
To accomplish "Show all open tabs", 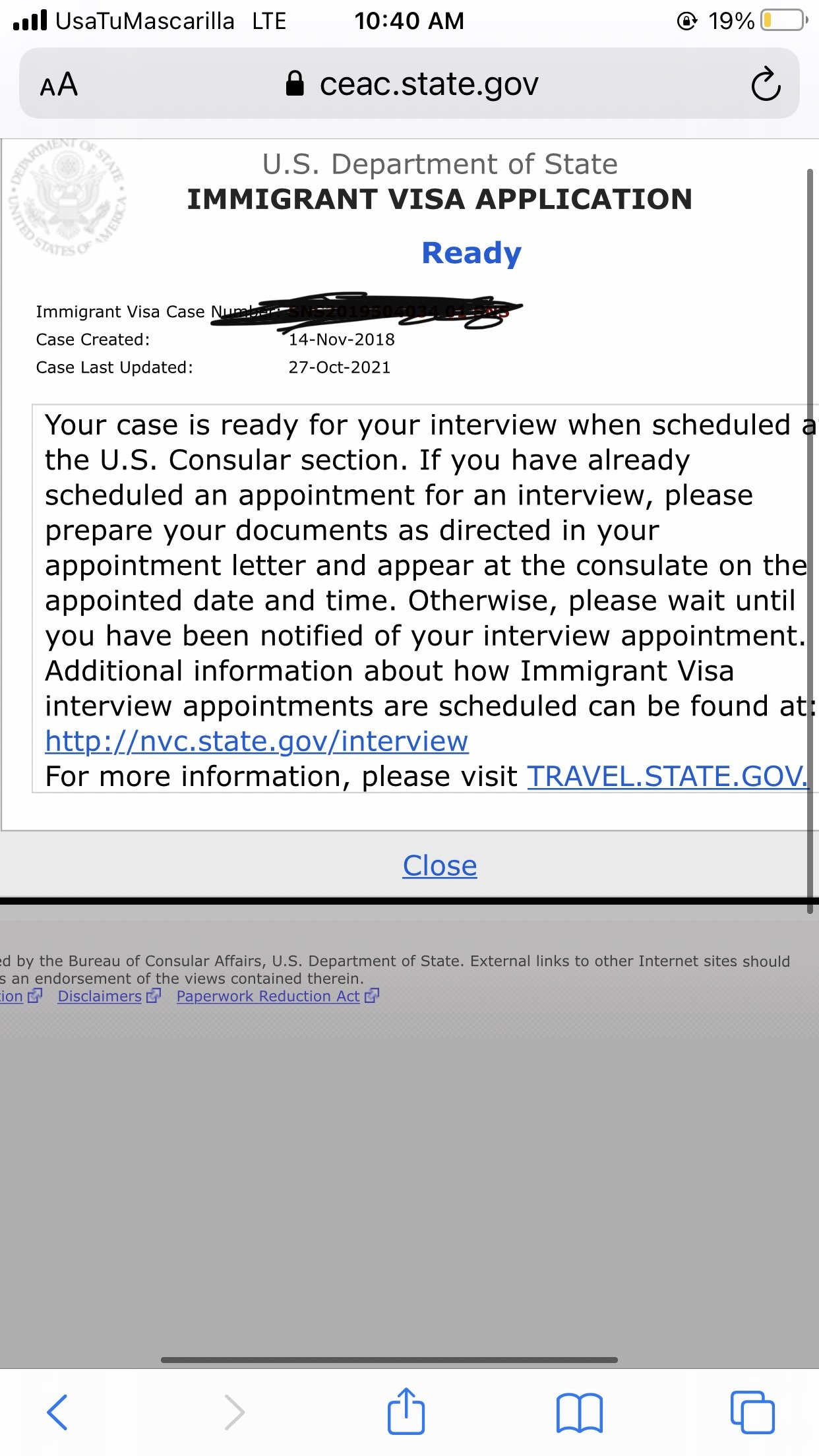I will tap(752, 1412).
